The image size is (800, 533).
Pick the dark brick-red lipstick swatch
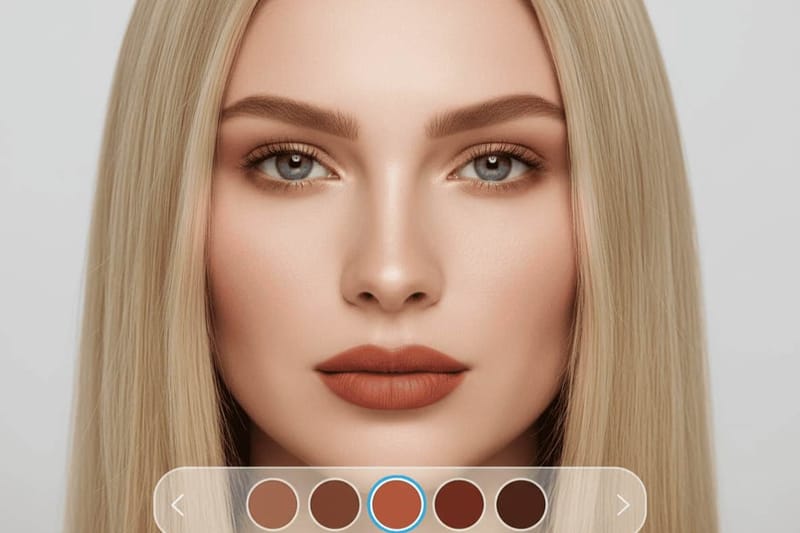tap(459, 504)
